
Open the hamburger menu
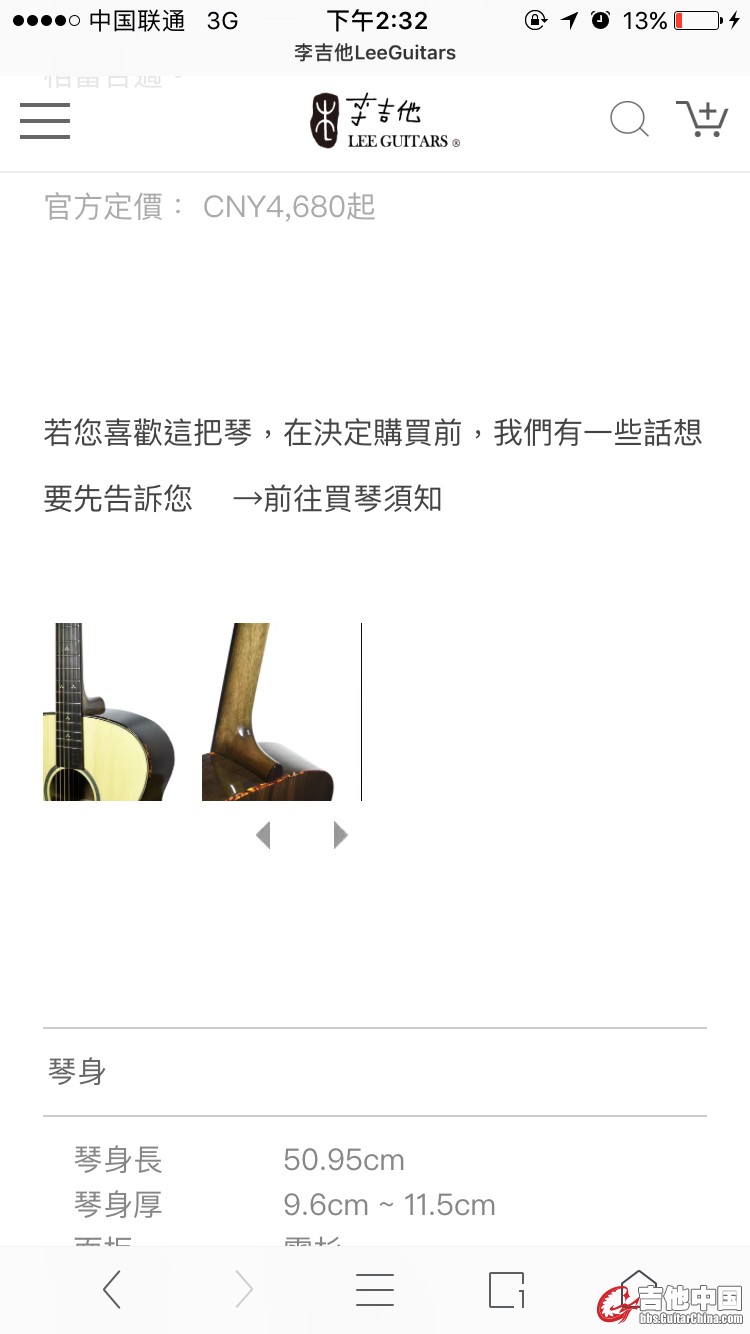pos(45,120)
